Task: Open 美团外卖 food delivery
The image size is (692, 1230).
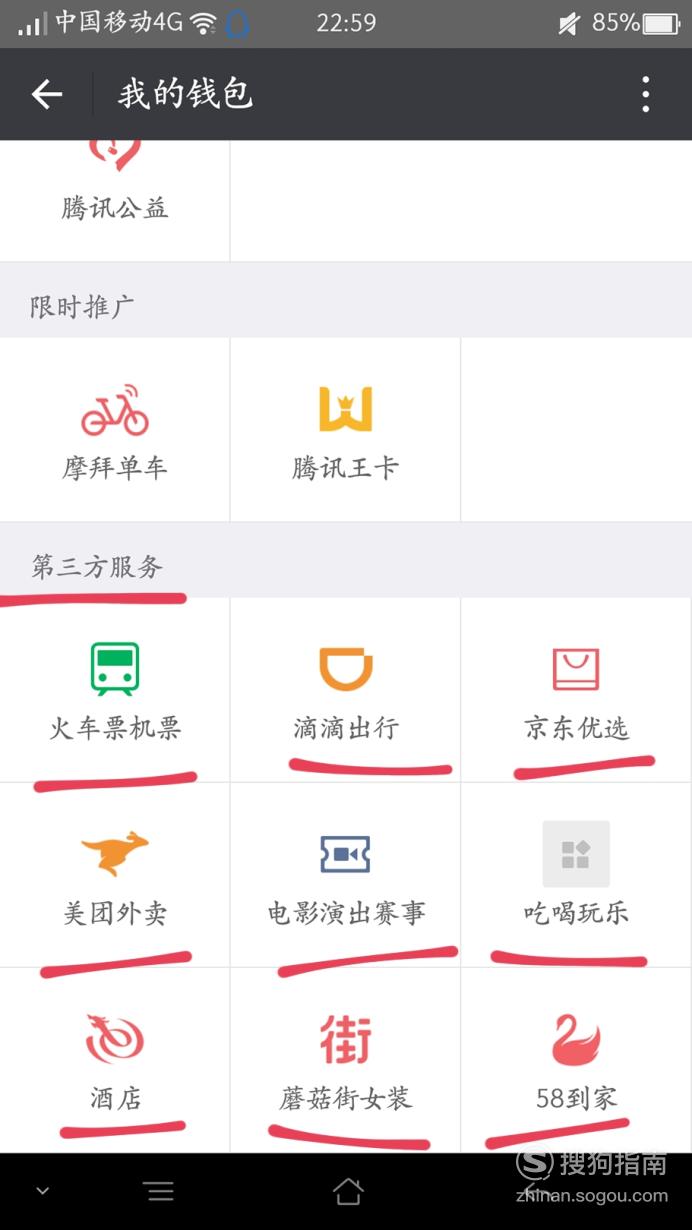Action: pos(115,875)
